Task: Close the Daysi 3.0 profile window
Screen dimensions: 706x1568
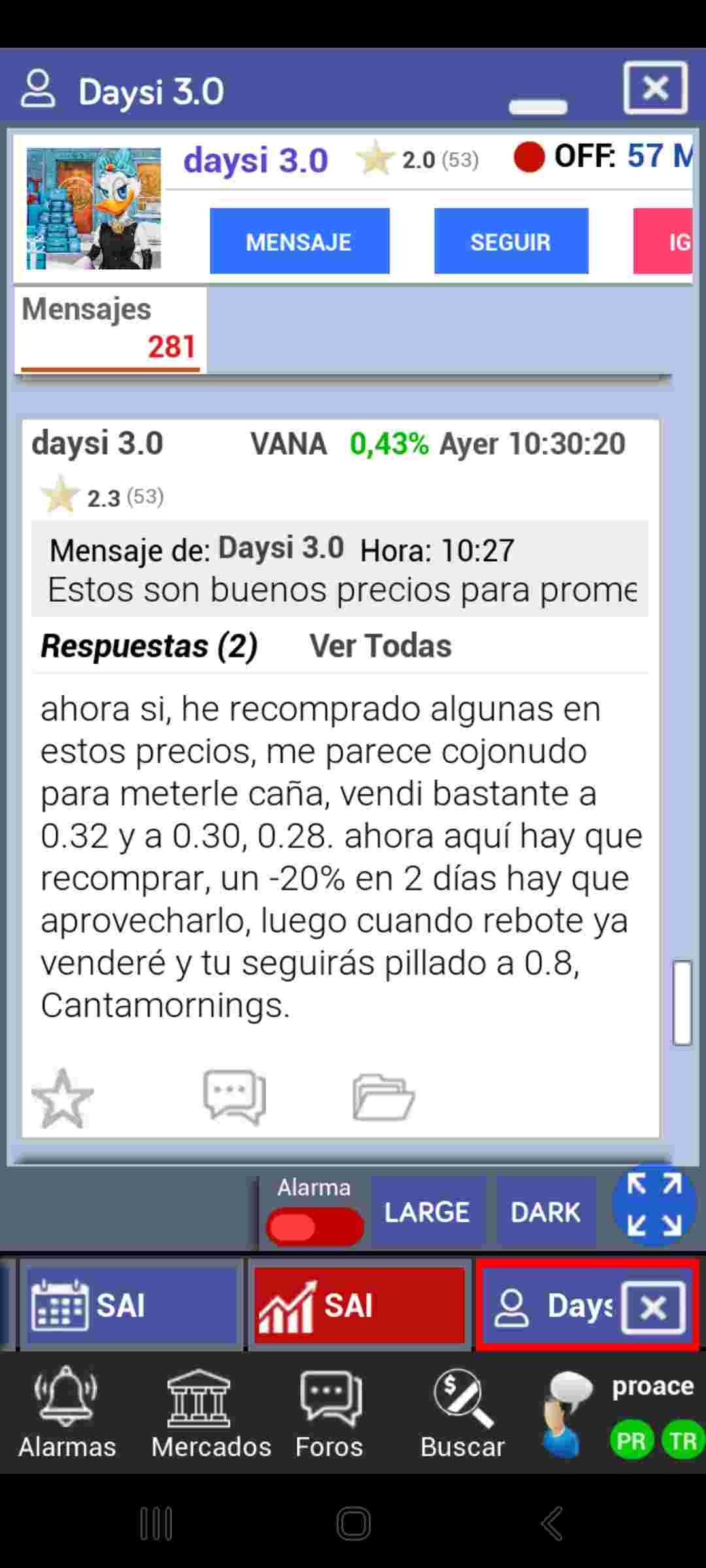Action: click(655, 88)
